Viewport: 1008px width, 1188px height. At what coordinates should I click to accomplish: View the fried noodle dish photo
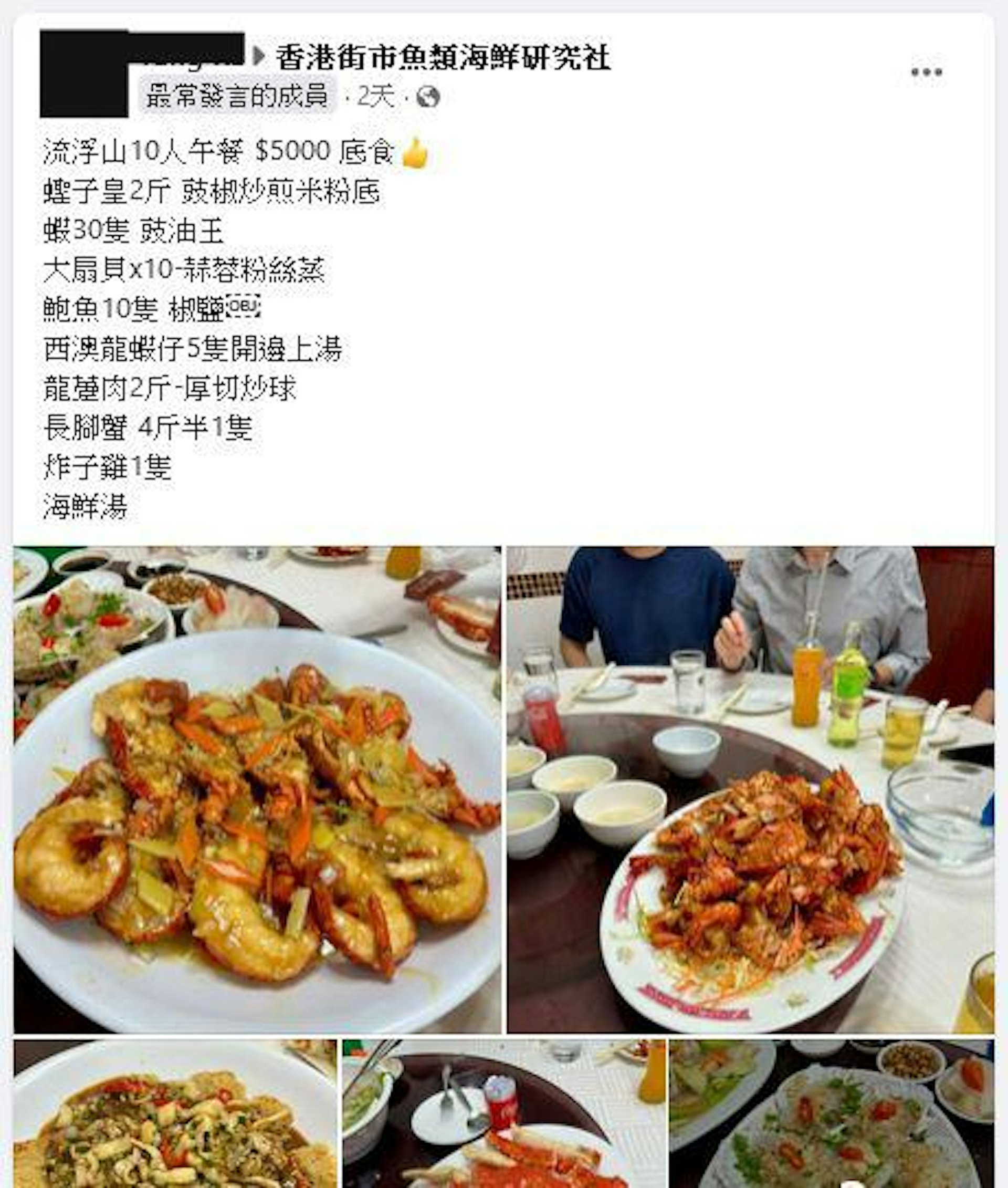(175, 1115)
